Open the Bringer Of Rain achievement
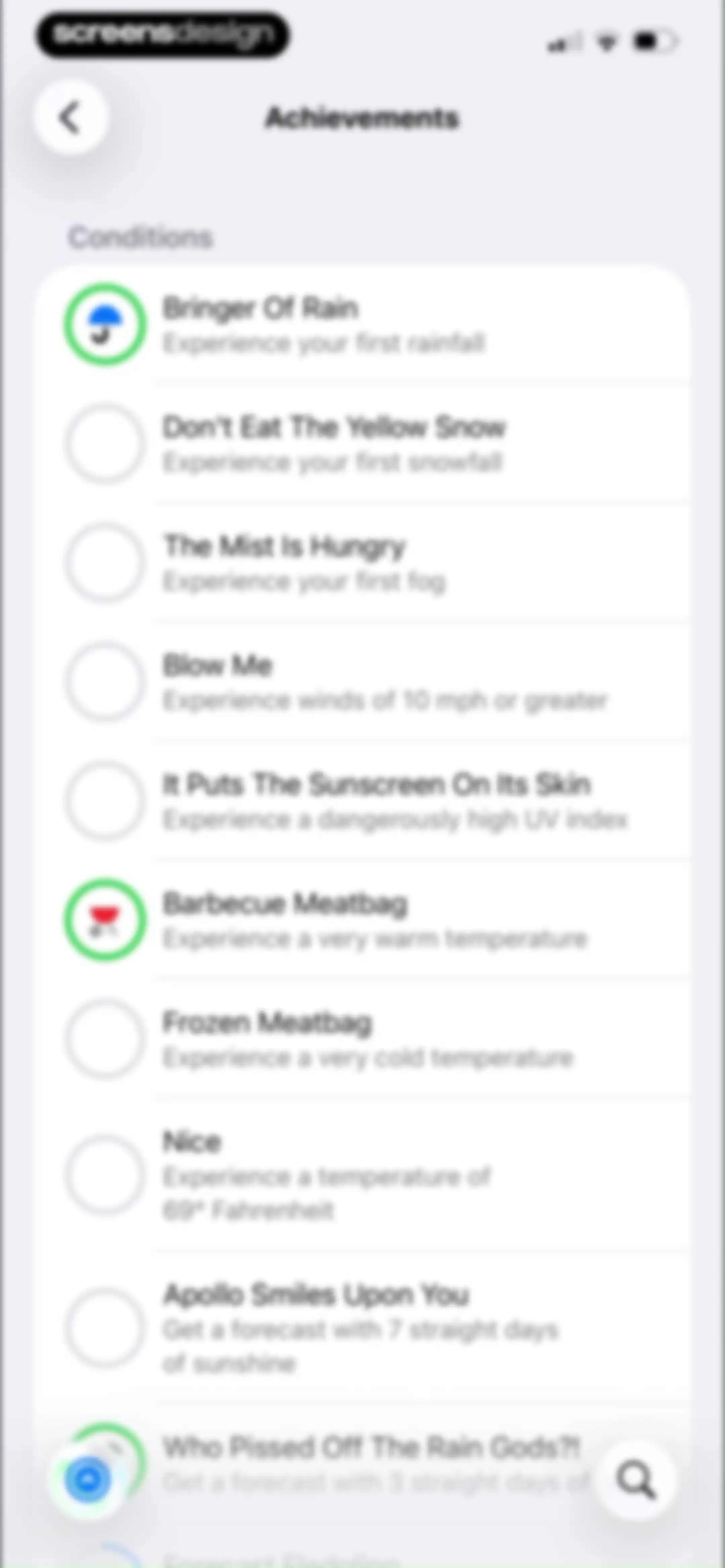Screen dimensions: 725x1568 (x=362, y=324)
